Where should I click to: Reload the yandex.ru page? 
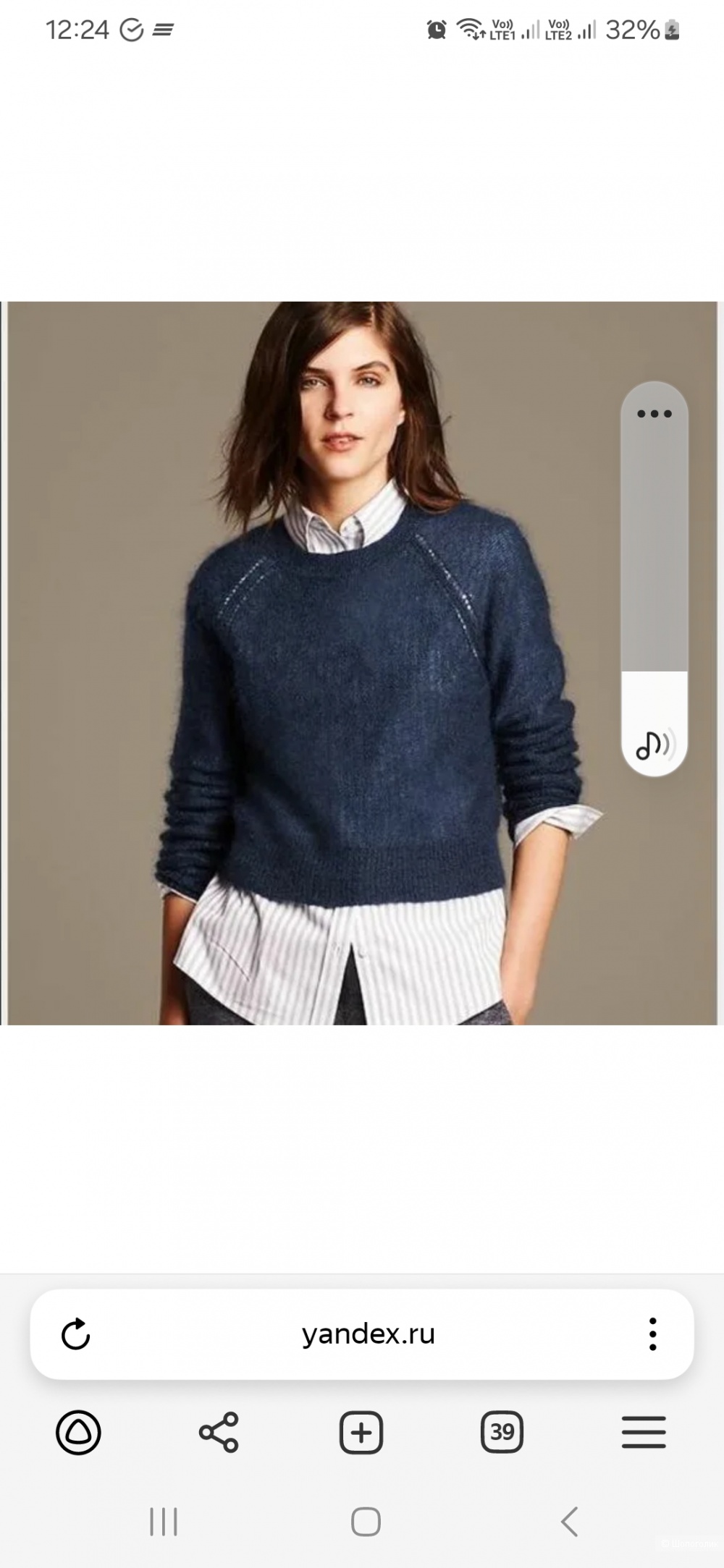point(75,1334)
